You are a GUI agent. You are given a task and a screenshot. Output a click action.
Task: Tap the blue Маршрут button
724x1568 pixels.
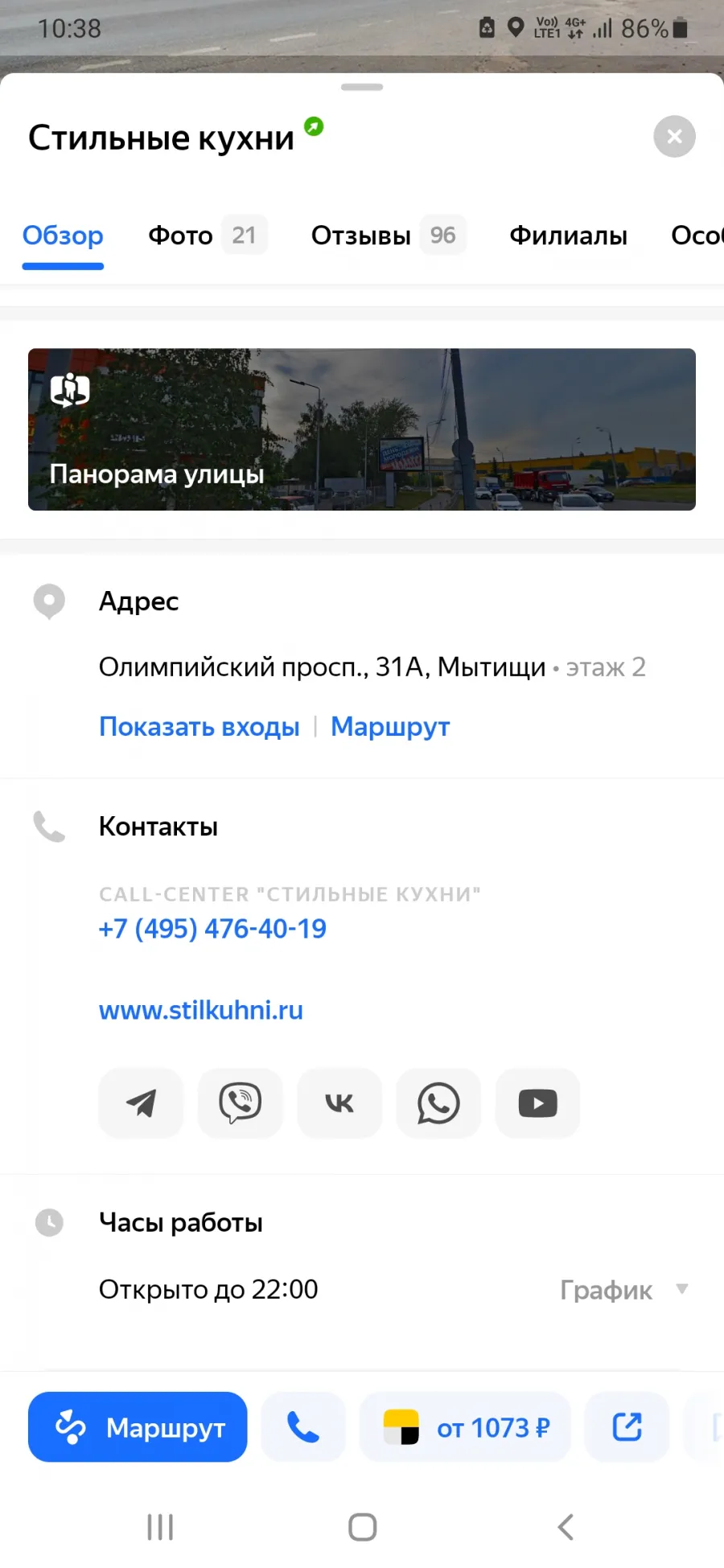[x=138, y=1427]
